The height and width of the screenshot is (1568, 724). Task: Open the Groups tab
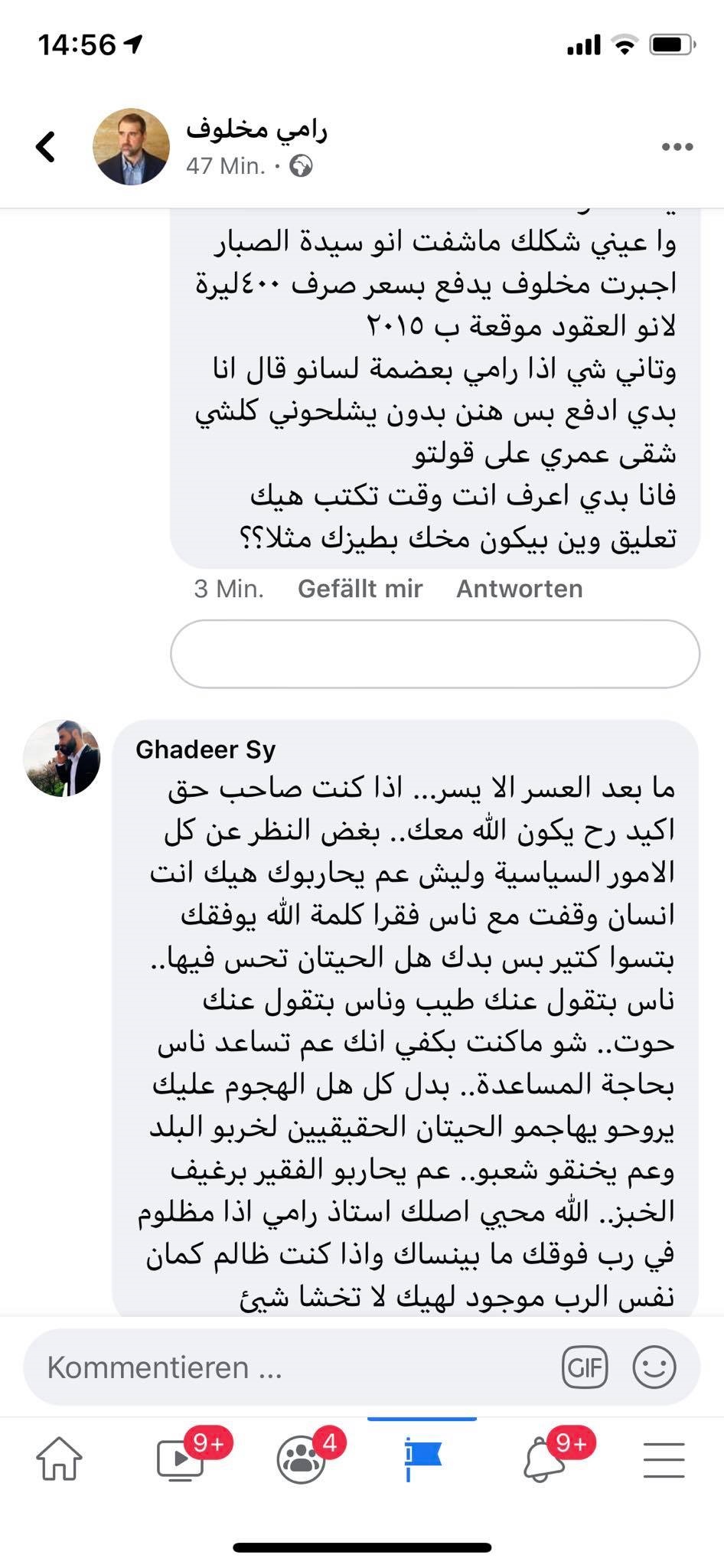pyautogui.click(x=302, y=1459)
